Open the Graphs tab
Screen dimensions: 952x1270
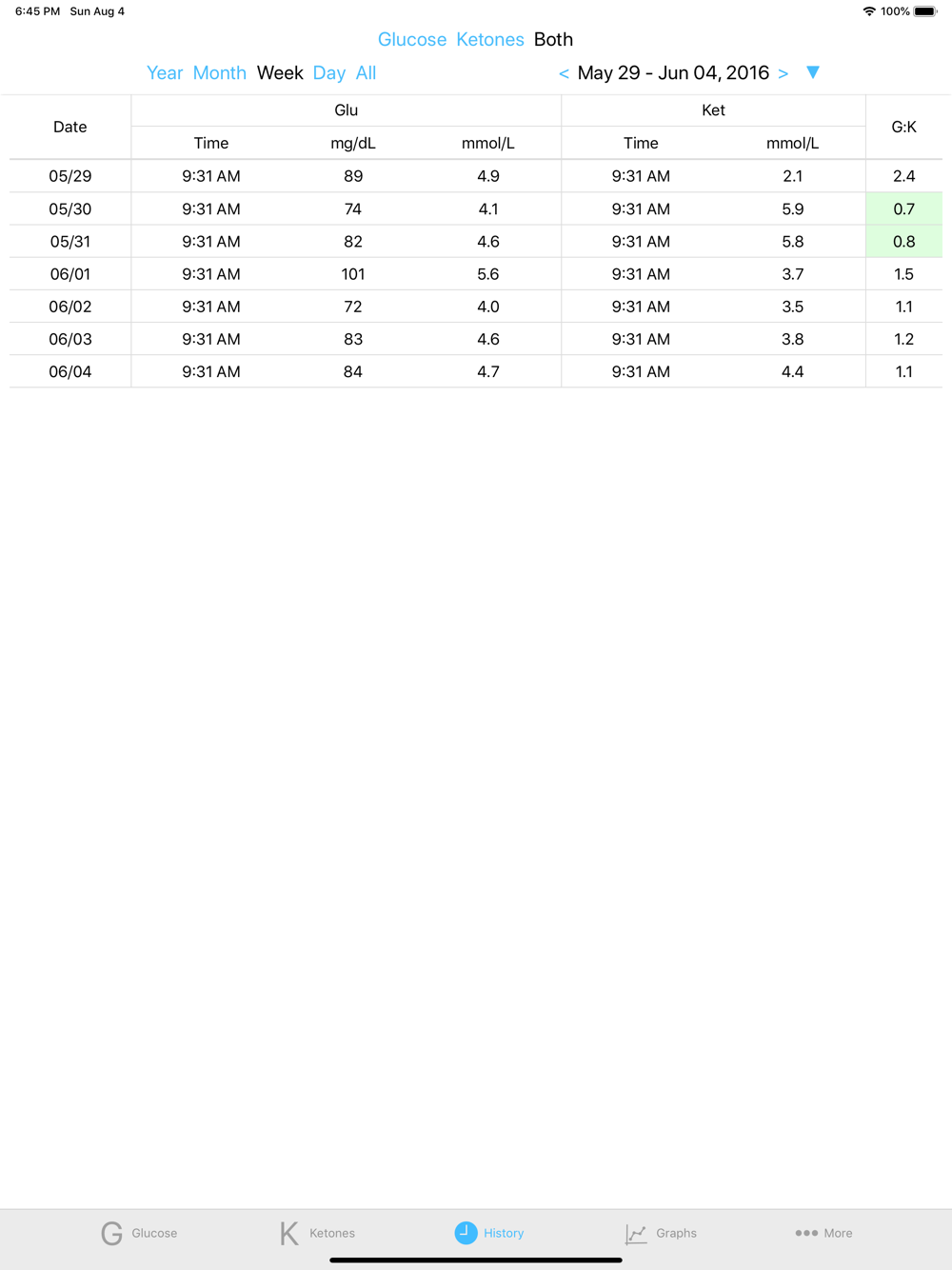point(661,1233)
